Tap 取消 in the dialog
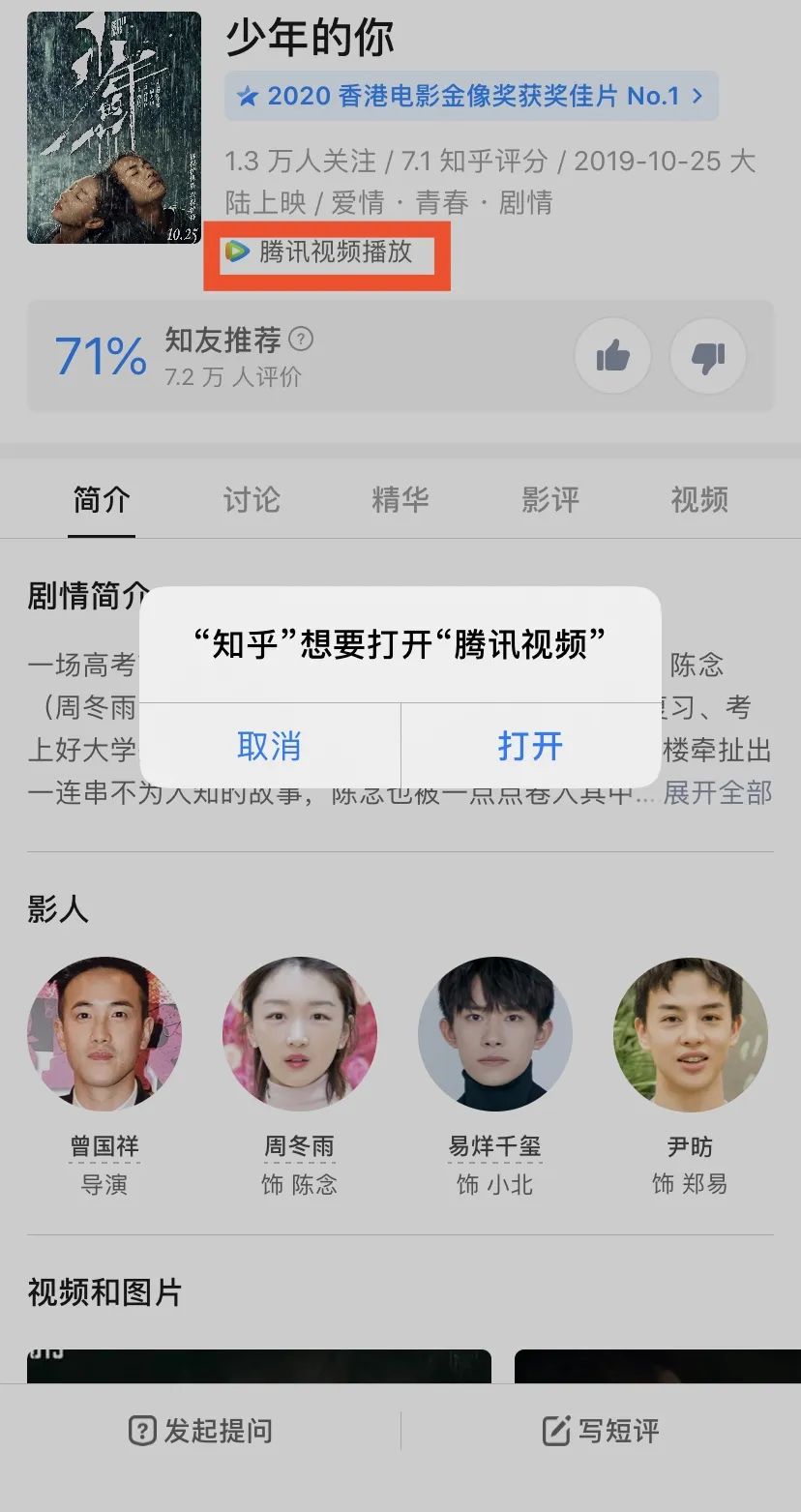801x1512 pixels. (x=269, y=746)
